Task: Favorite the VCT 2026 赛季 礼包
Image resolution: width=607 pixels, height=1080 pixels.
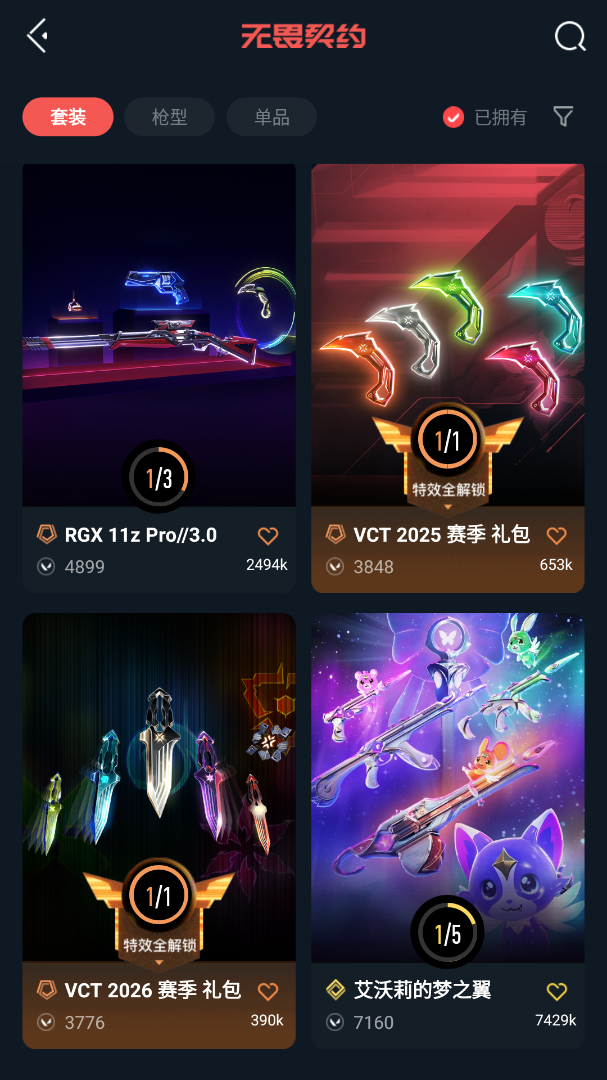Action: pos(267,991)
